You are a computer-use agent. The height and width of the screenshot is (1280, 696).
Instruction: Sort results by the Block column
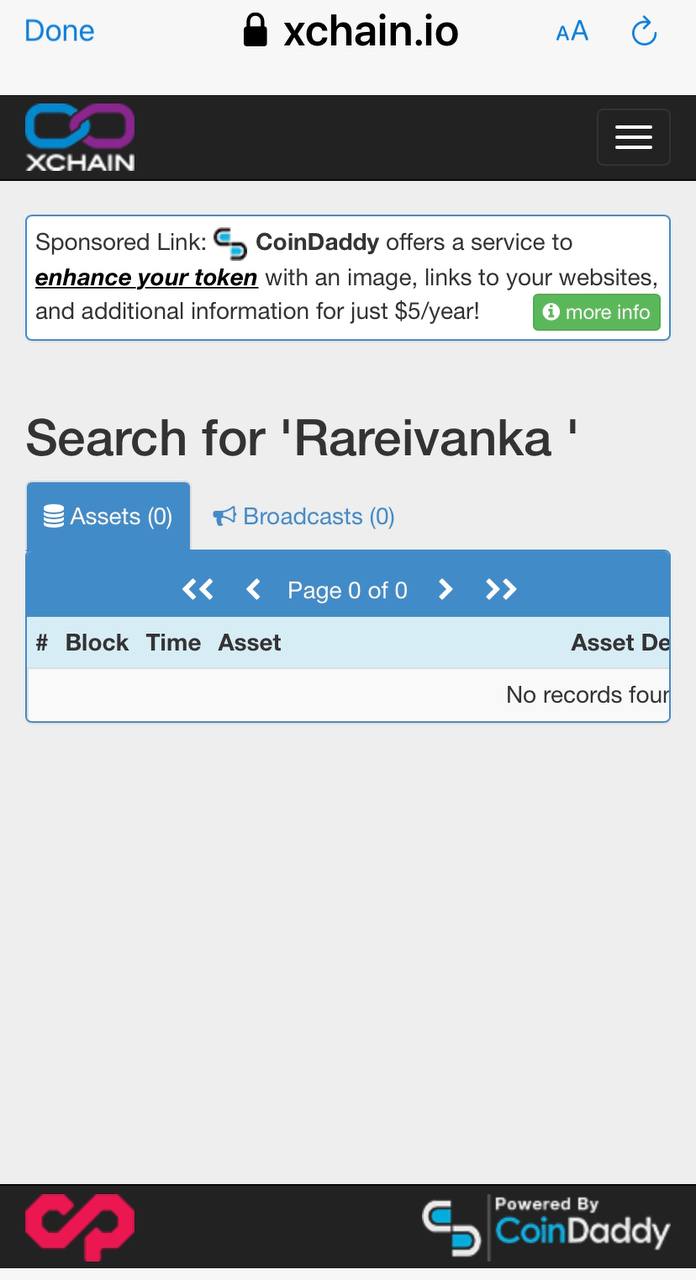97,643
